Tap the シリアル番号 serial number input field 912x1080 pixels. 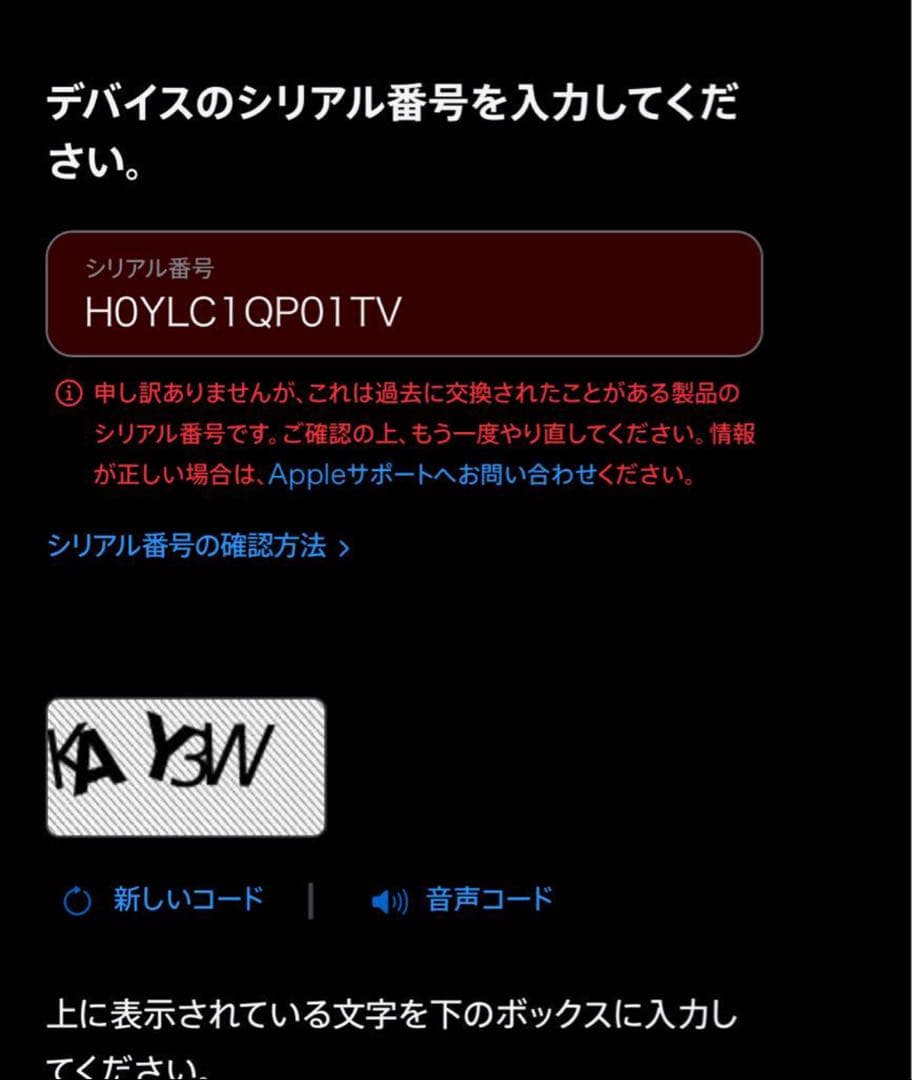click(403, 294)
